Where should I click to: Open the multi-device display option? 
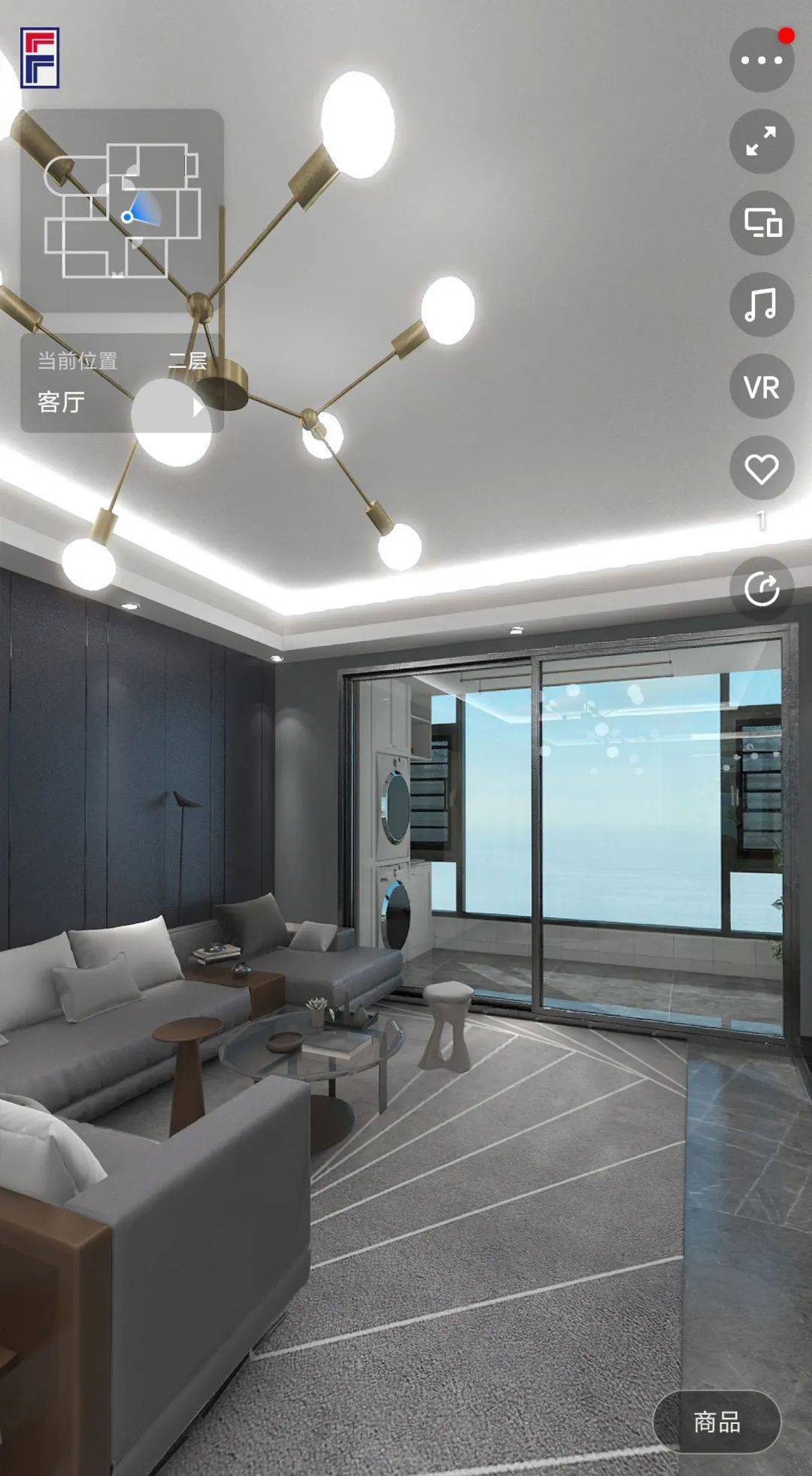[x=761, y=223]
